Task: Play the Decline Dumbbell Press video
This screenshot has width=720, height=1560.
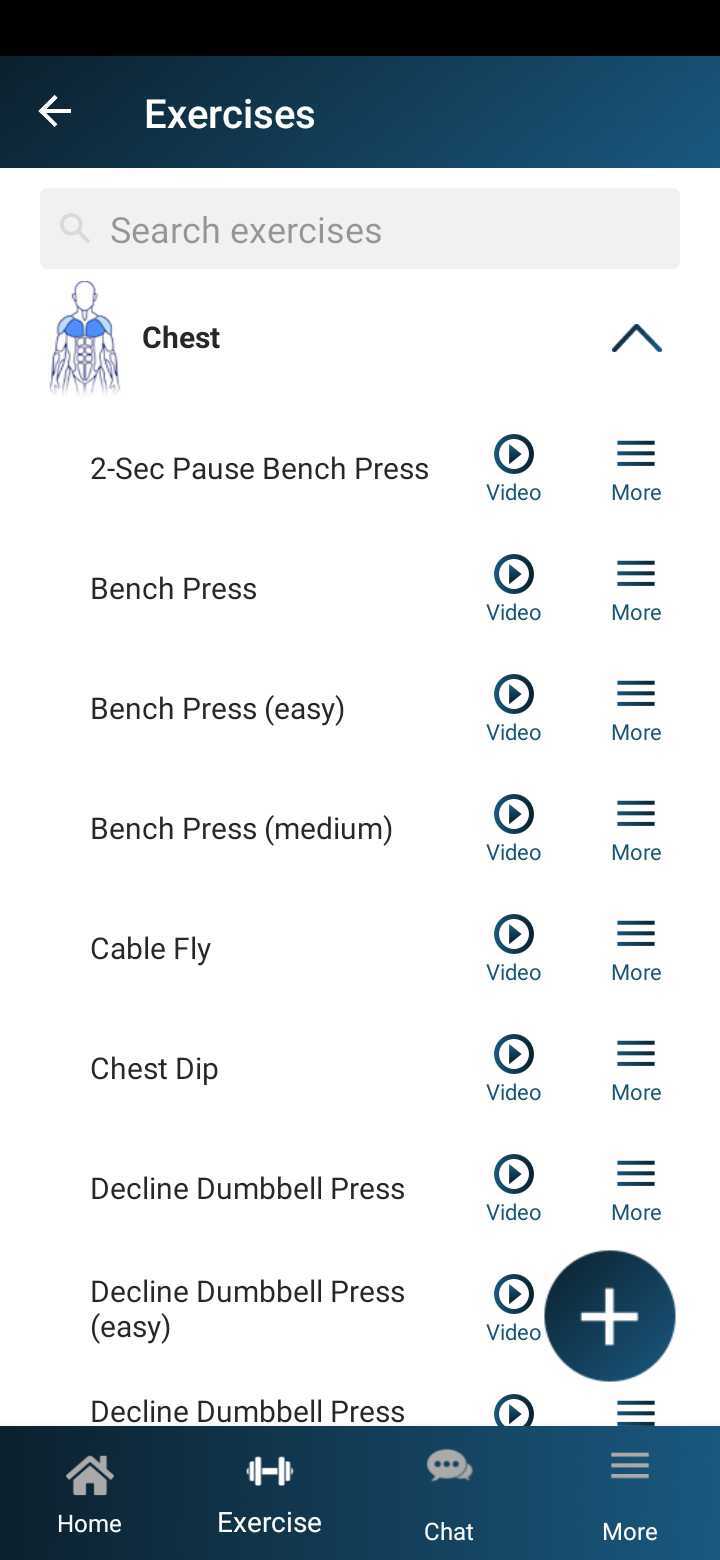Action: pos(513,1173)
